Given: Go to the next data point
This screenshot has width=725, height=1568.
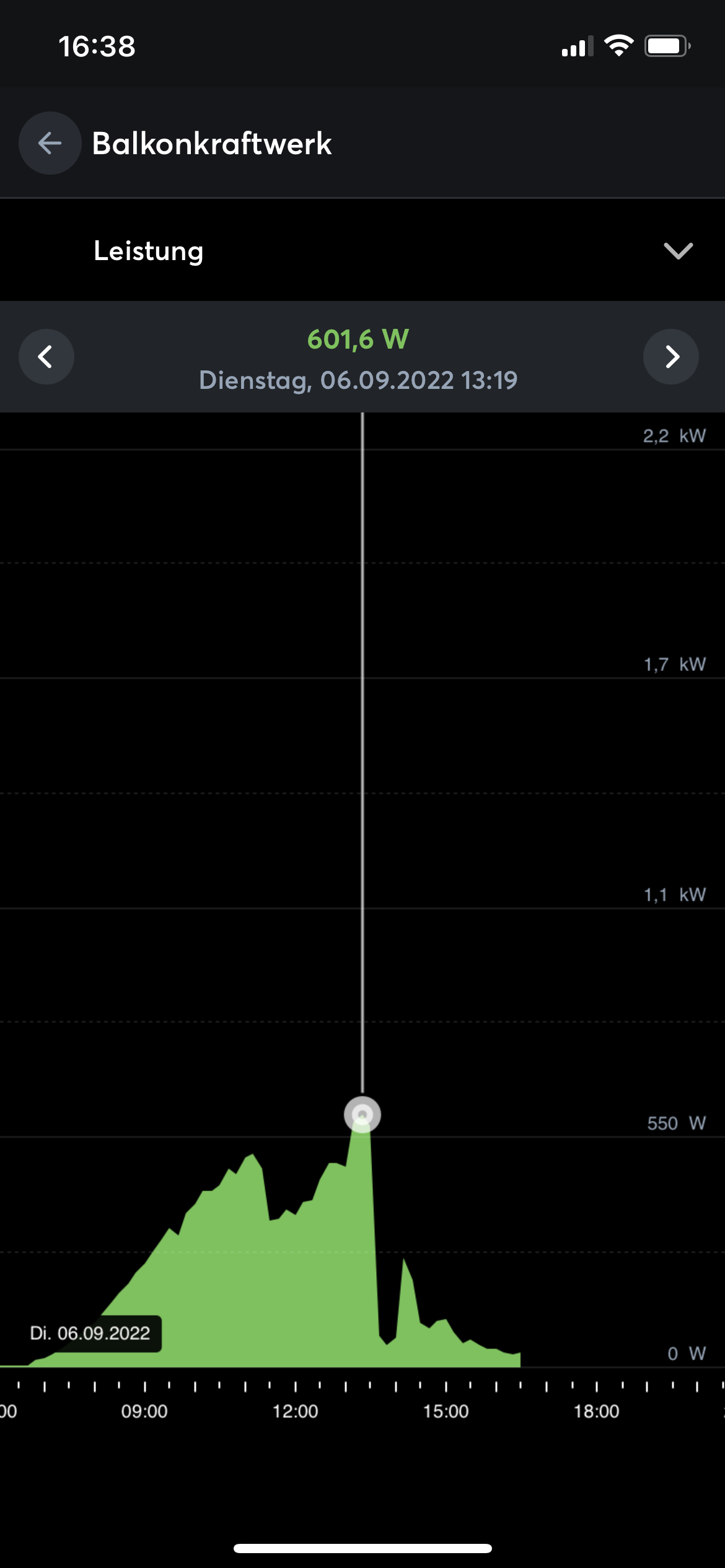Looking at the screenshot, I should point(671,357).
